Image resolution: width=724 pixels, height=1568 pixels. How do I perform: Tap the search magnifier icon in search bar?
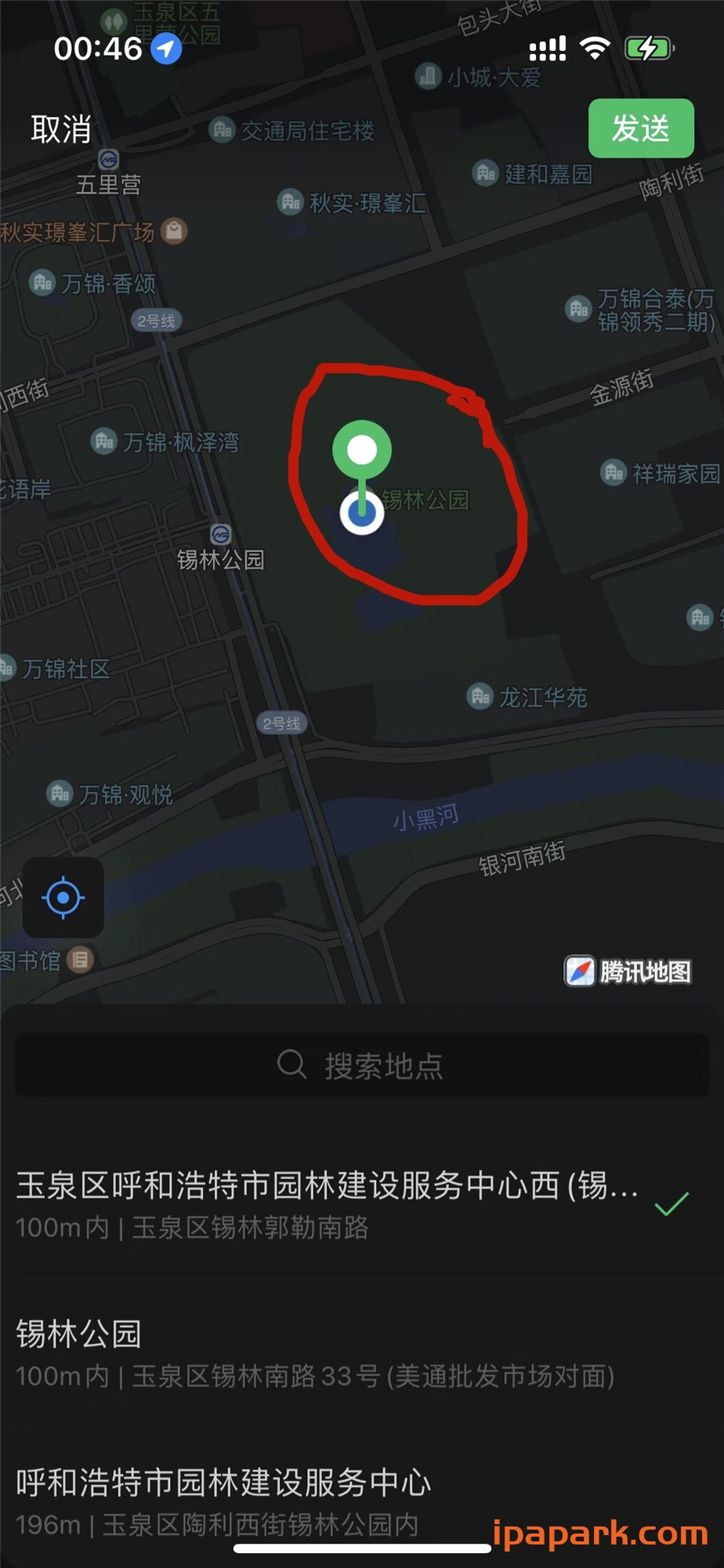click(291, 1065)
